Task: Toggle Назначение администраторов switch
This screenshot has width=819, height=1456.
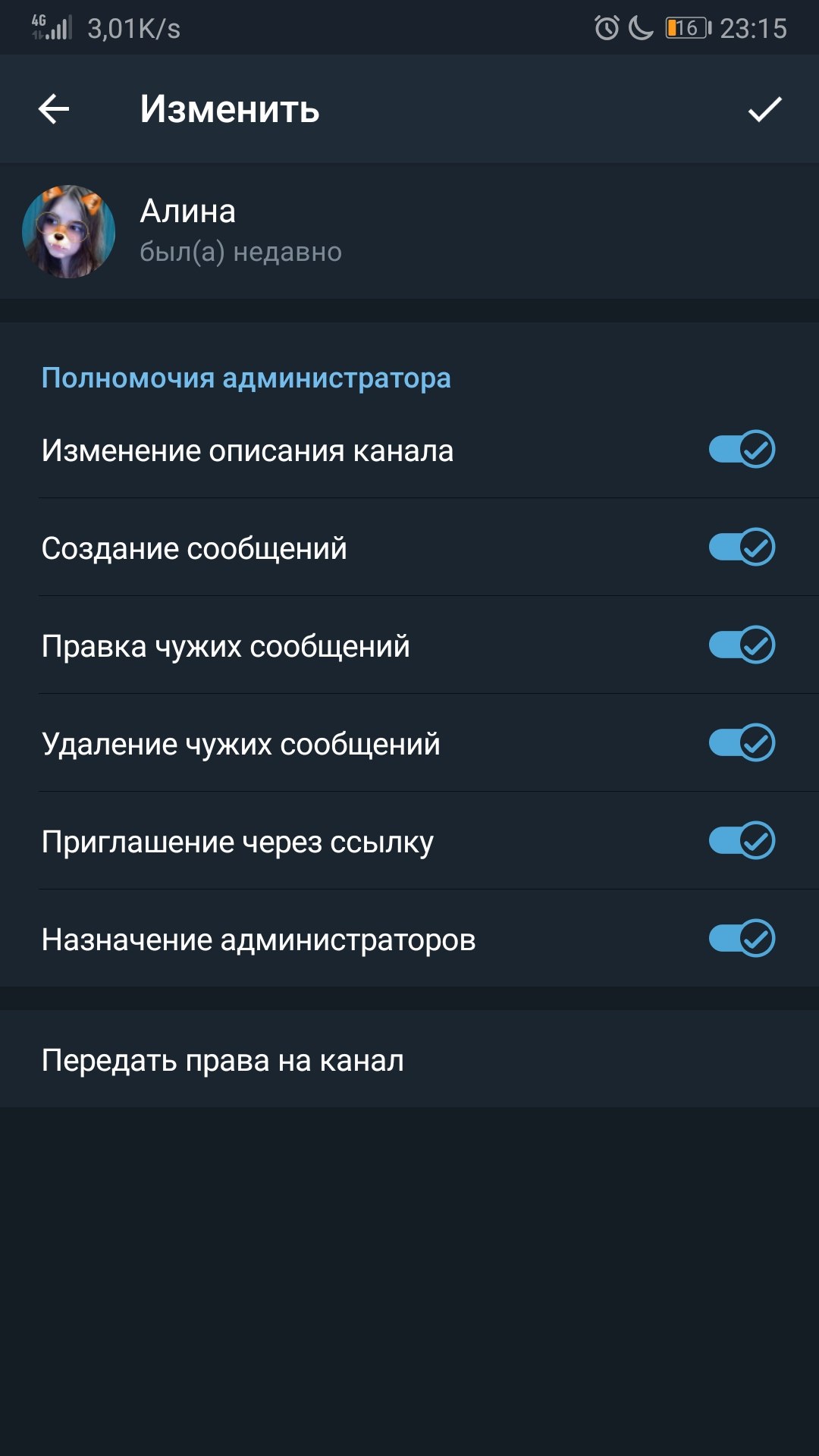Action: (741, 939)
